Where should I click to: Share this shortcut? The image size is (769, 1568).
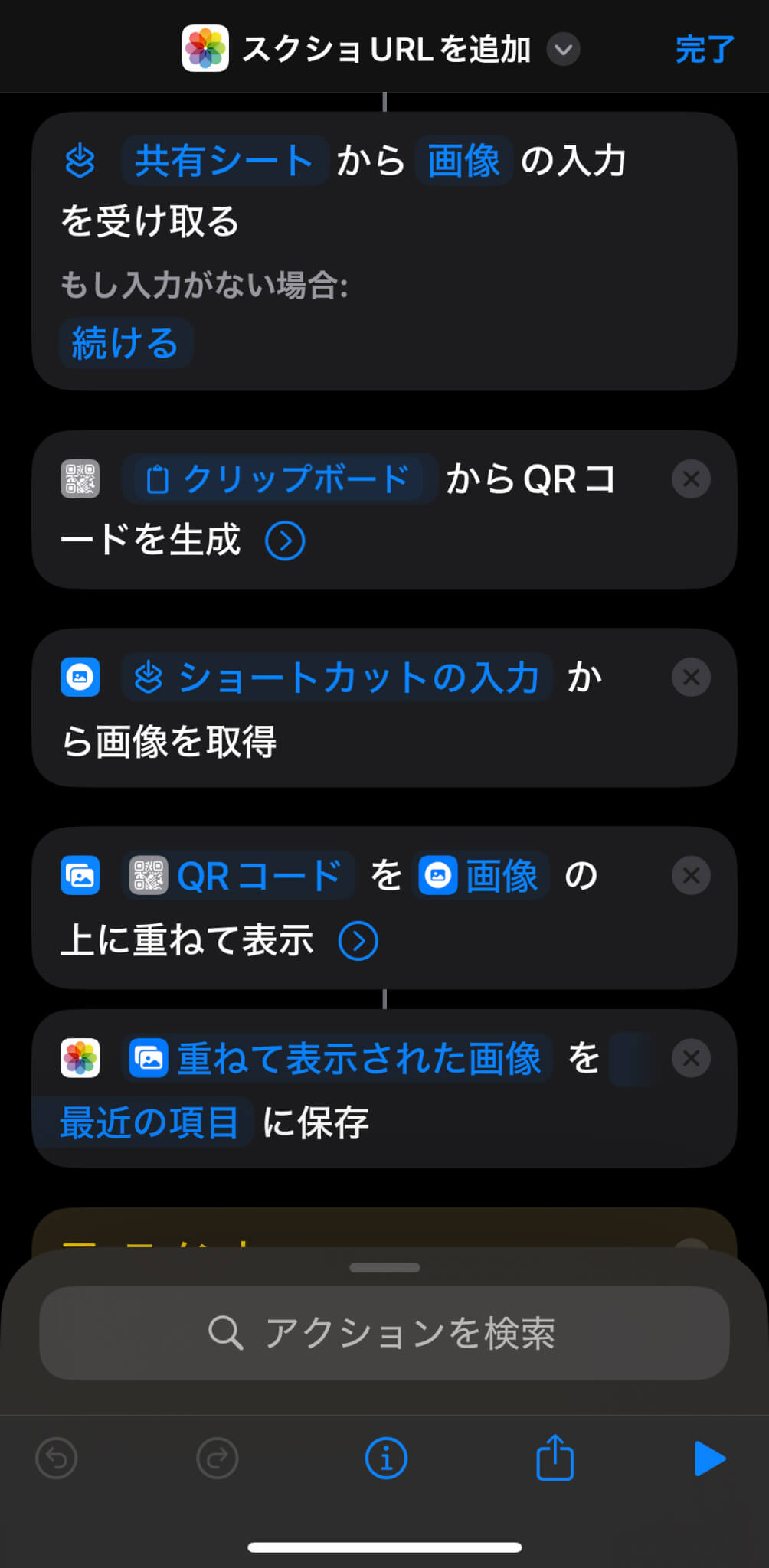555,1457
